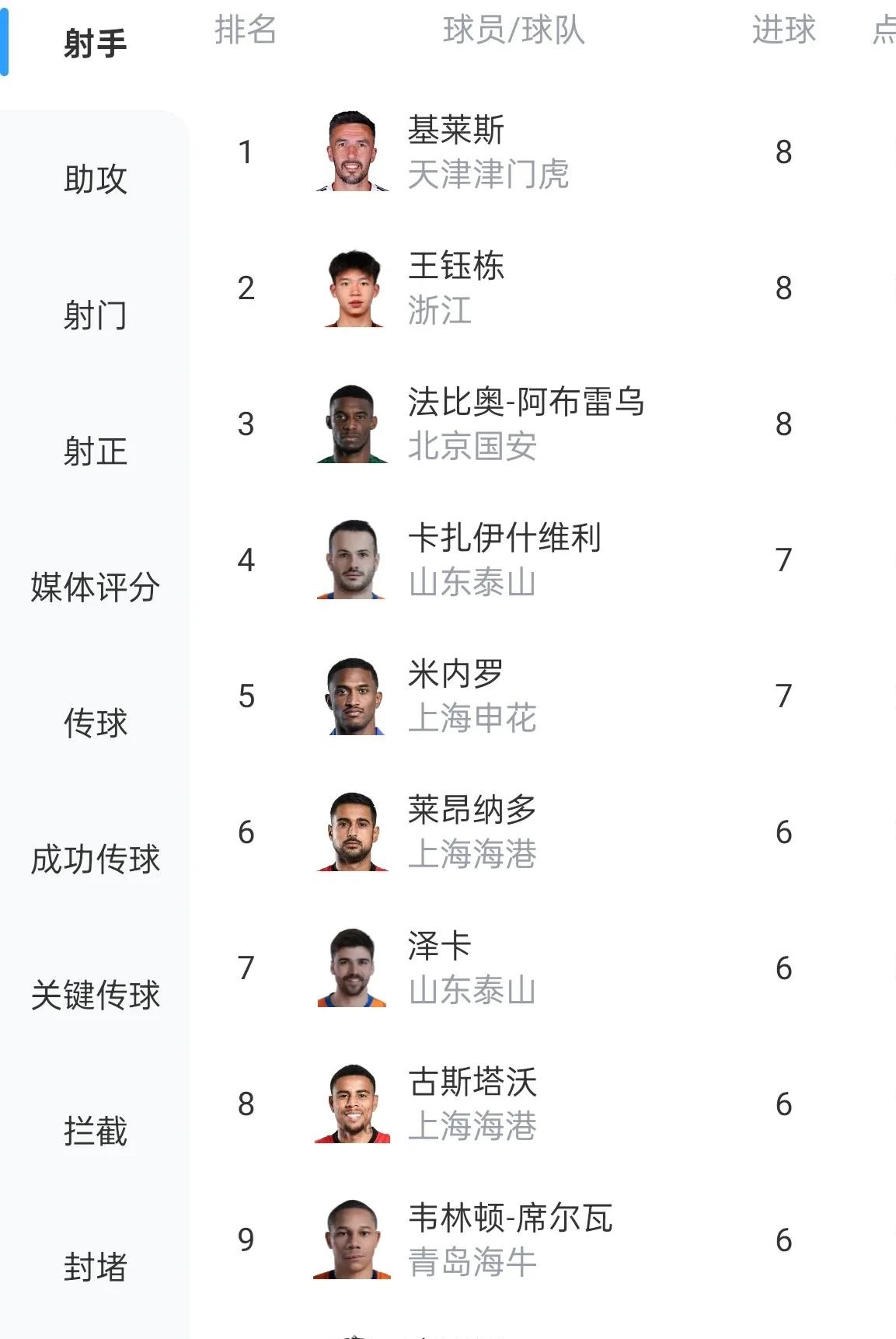896x1339 pixels.
Task: Open the 射正 ranking tab
Action: coord(95,452)
